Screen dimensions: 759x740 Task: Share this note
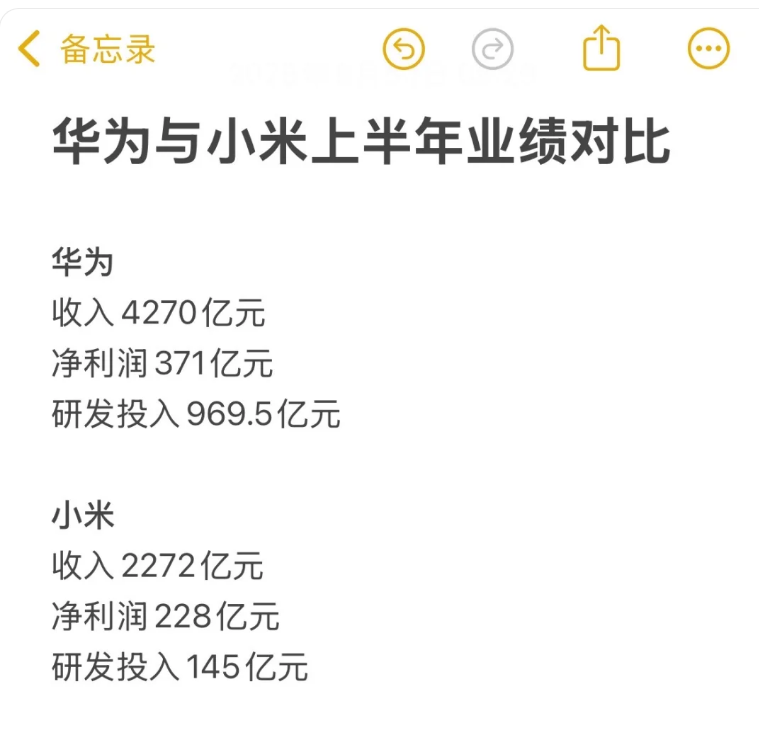point(601,47)
